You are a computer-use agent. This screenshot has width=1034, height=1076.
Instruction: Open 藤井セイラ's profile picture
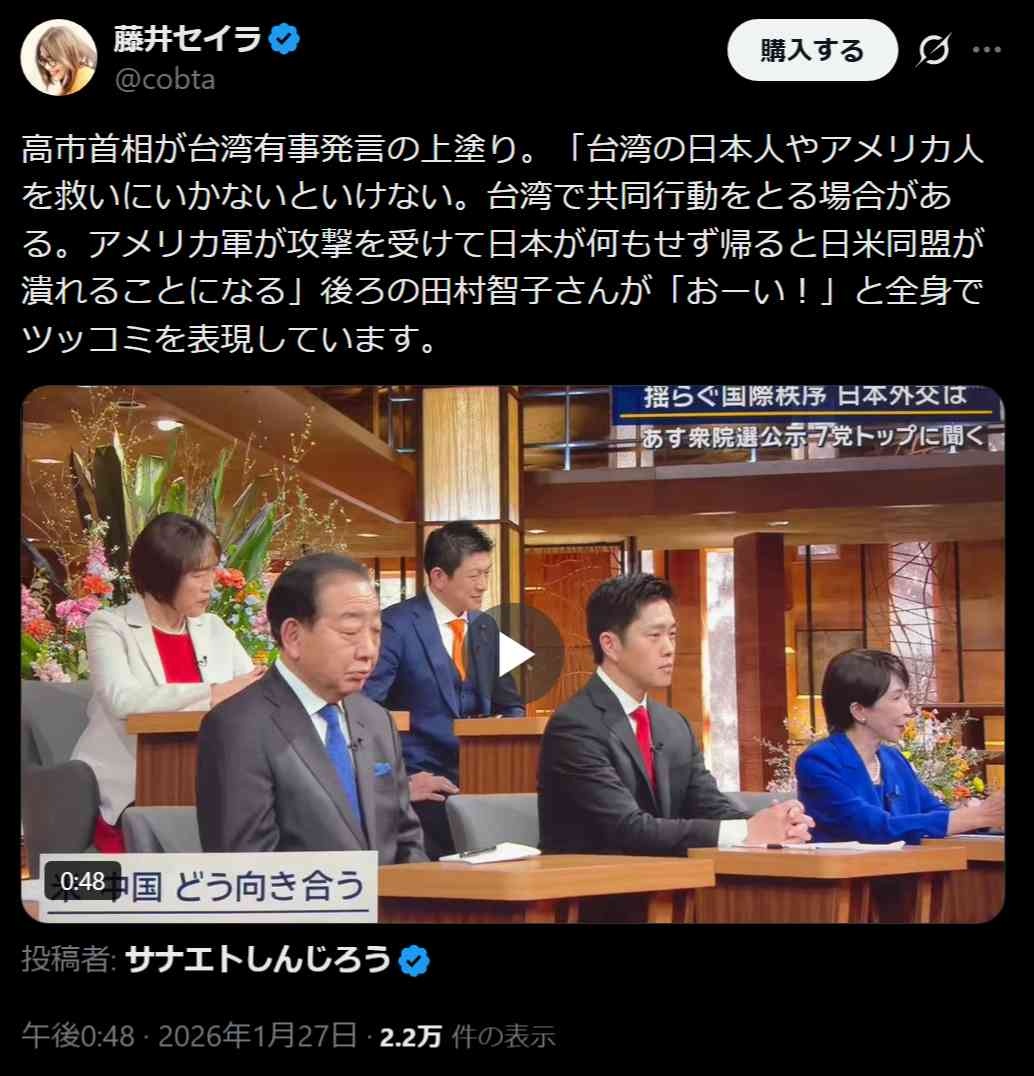point(59,57)
